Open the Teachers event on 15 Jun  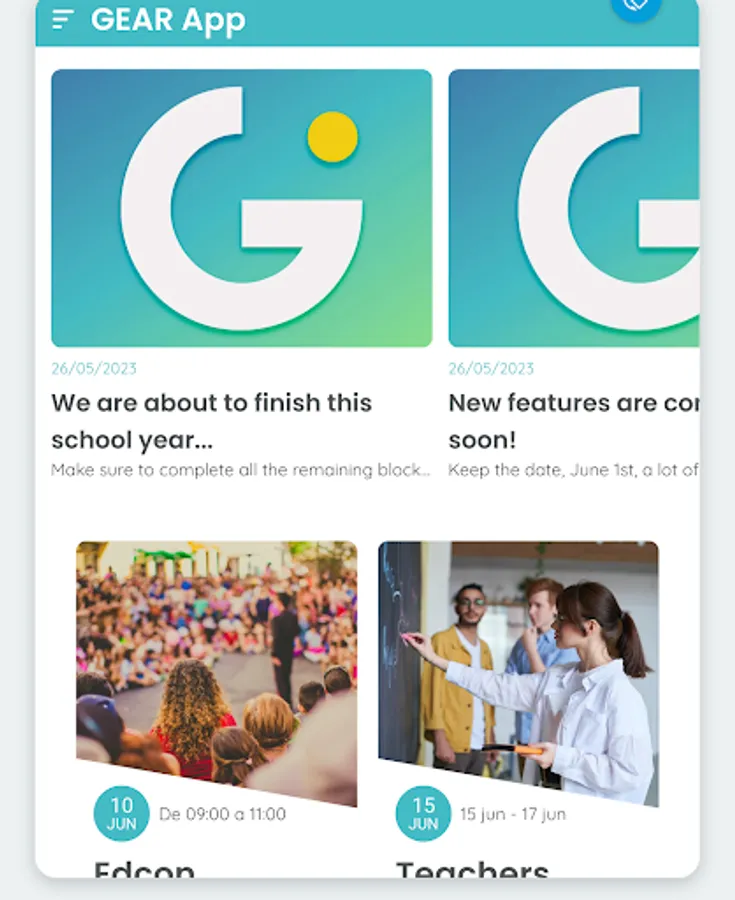coord(518,709)
